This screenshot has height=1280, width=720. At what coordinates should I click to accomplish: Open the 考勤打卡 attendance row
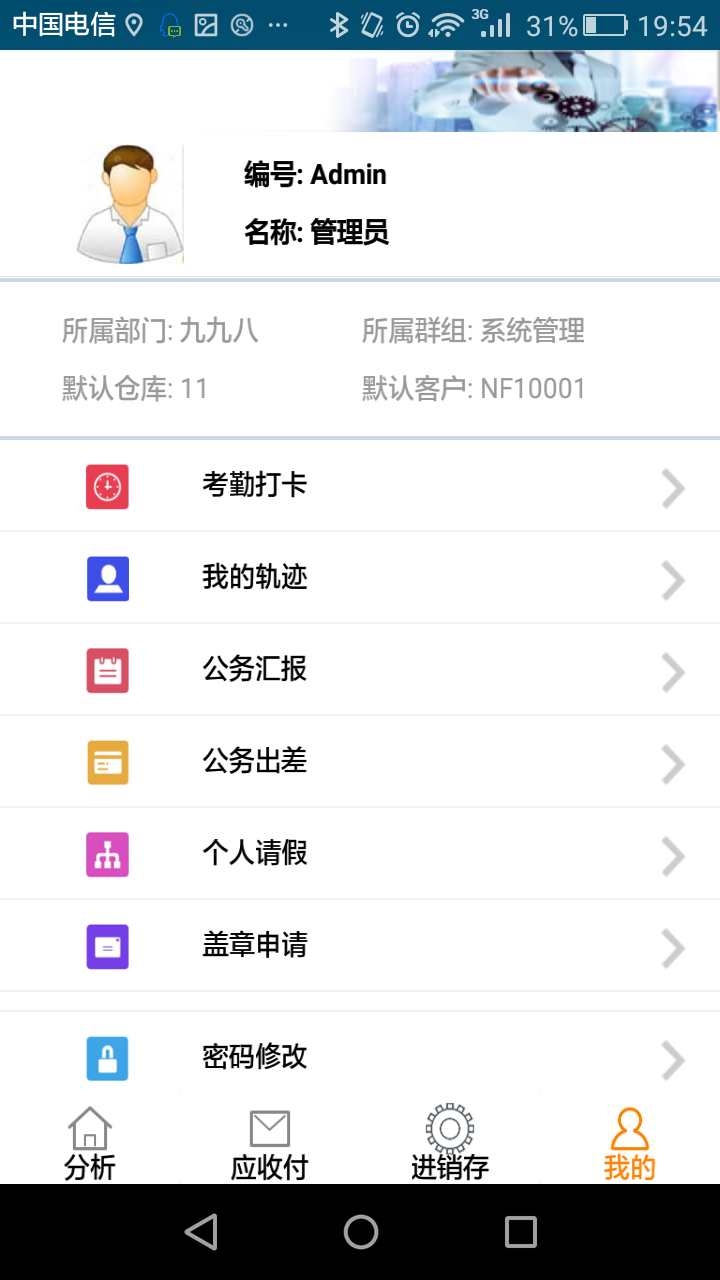[360, 486]
